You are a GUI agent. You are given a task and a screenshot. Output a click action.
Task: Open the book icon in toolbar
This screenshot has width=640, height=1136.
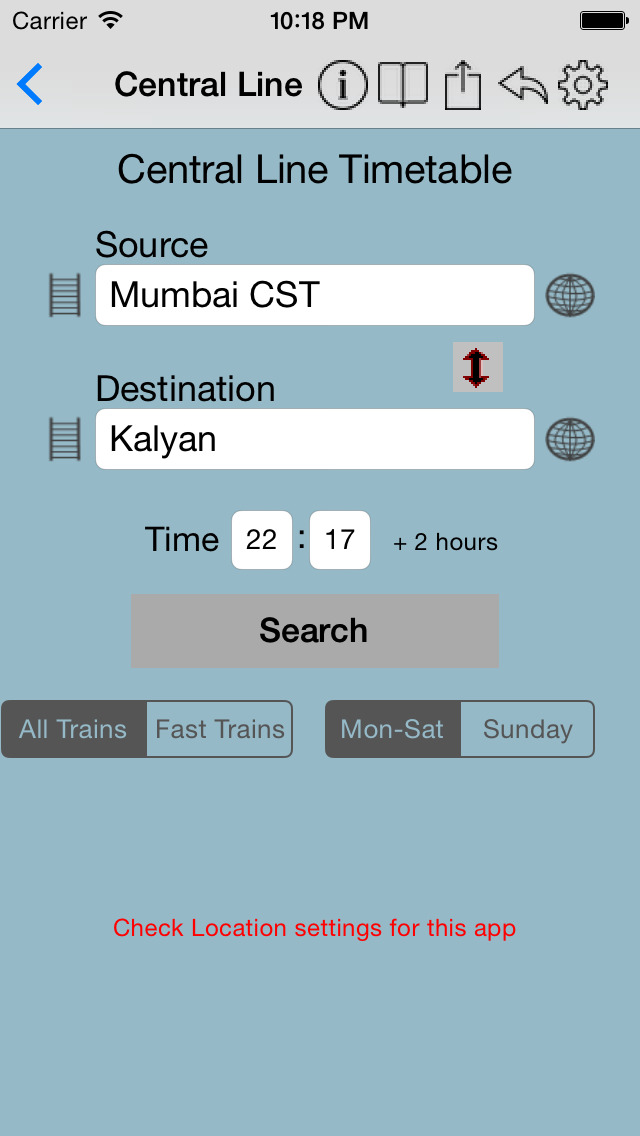(x=403, y=85)
